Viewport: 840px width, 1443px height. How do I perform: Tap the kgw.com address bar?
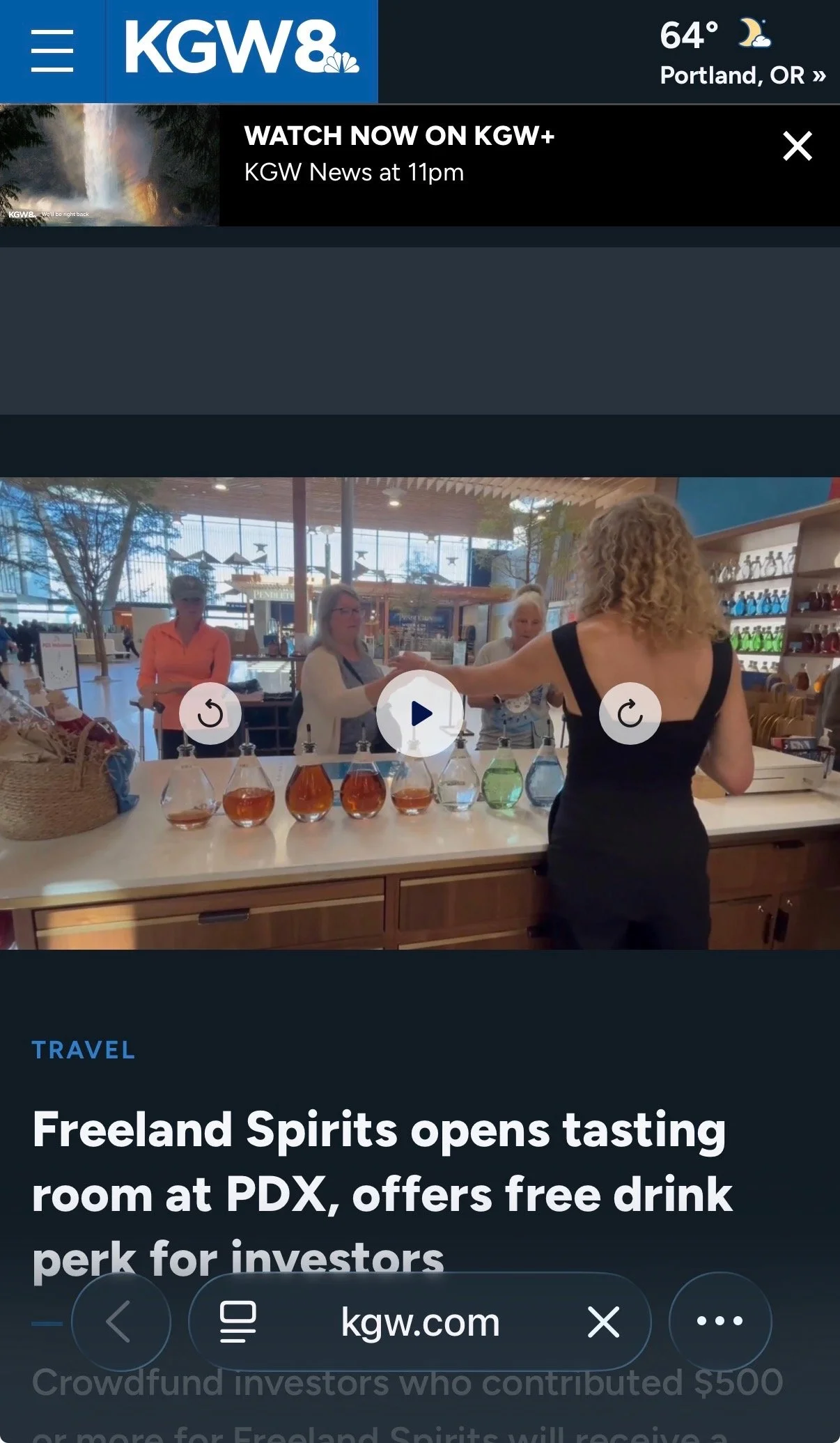click(420, 1322)
